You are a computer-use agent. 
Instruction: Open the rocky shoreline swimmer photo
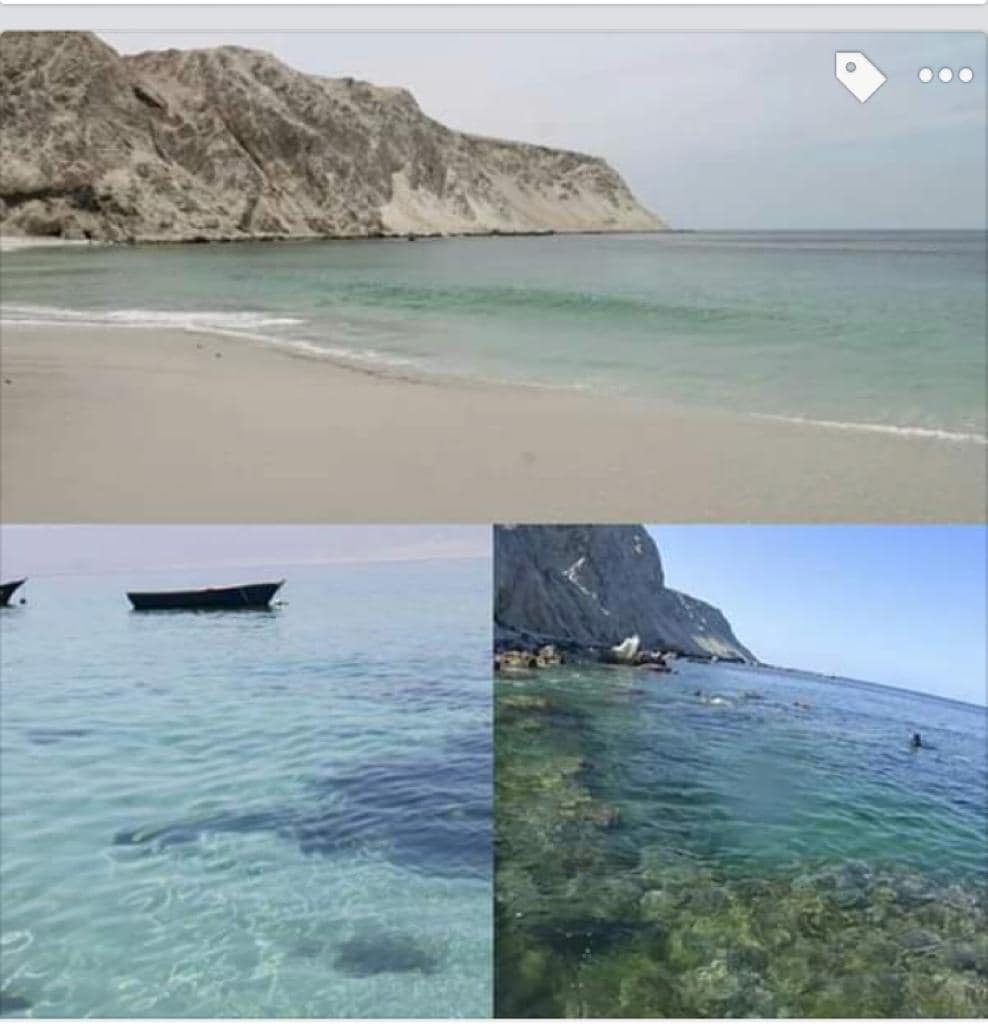coord(740,770)
